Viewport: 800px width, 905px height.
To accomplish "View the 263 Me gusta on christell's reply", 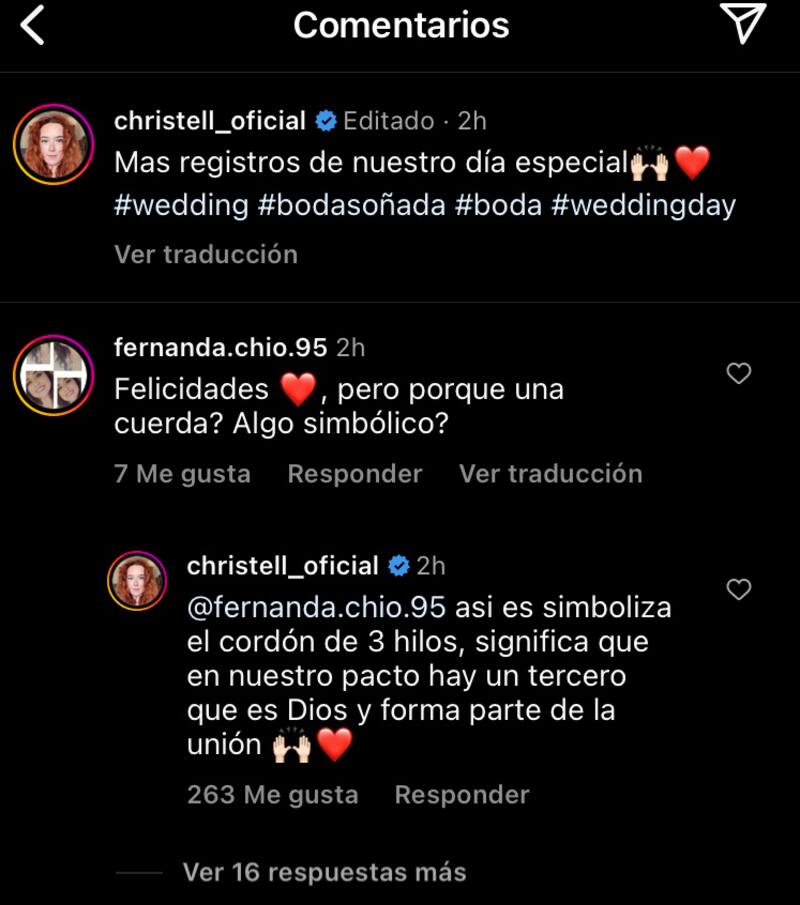I will (272, 795).
